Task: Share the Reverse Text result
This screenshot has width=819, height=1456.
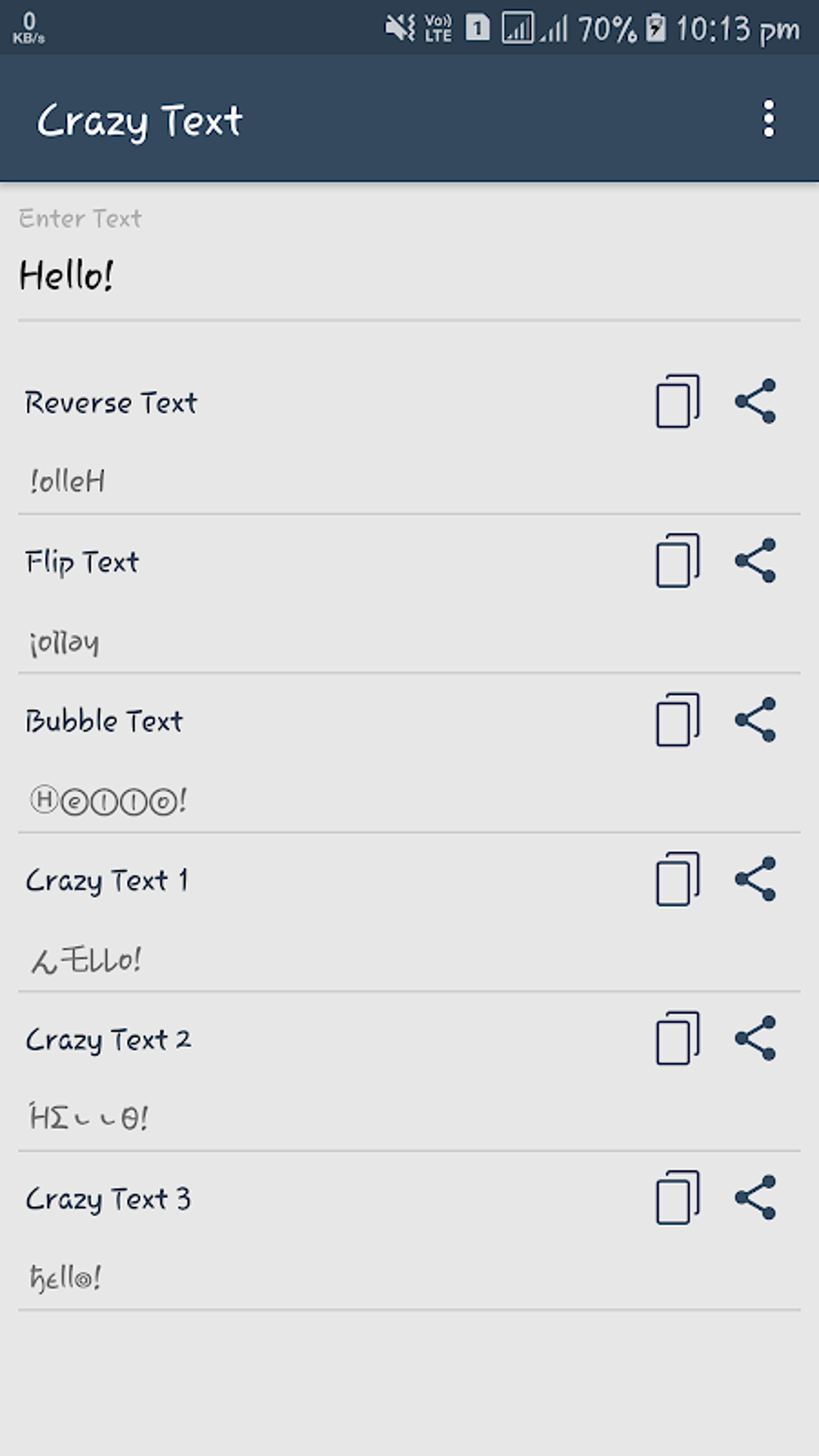Action: 756,401
